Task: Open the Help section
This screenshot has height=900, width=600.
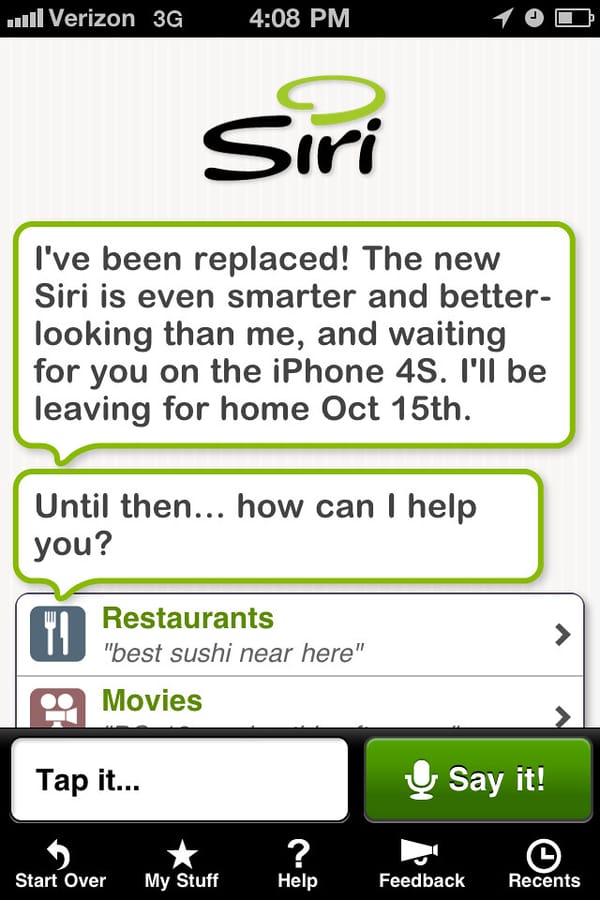Action: [x=298, y=865]
